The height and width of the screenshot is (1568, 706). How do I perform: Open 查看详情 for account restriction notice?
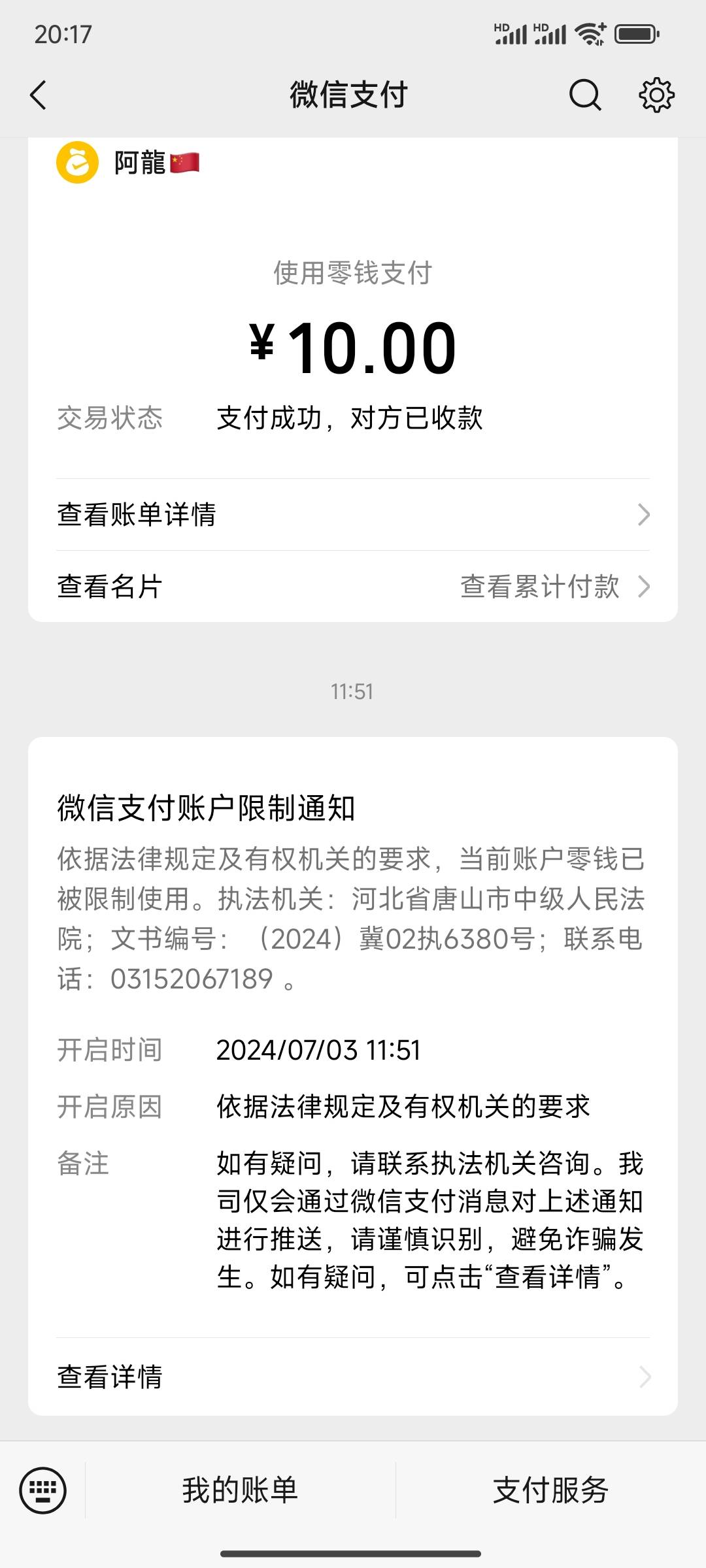(353, 1377)
